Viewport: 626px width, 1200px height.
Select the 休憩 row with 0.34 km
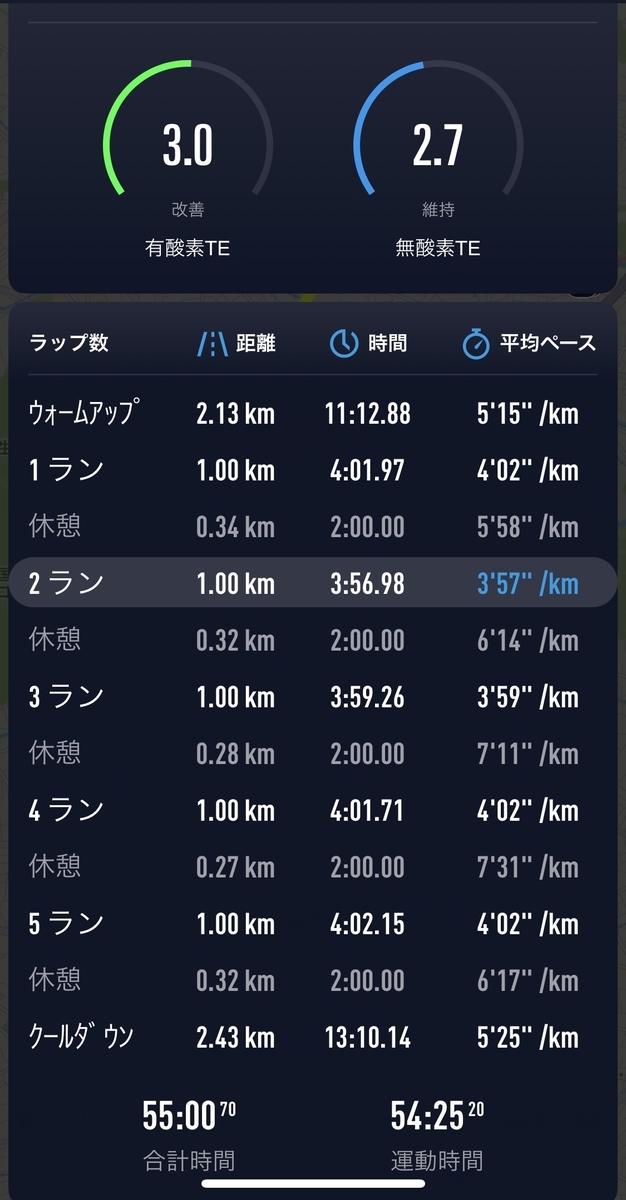pyautogui.click(x=312, y=527)
